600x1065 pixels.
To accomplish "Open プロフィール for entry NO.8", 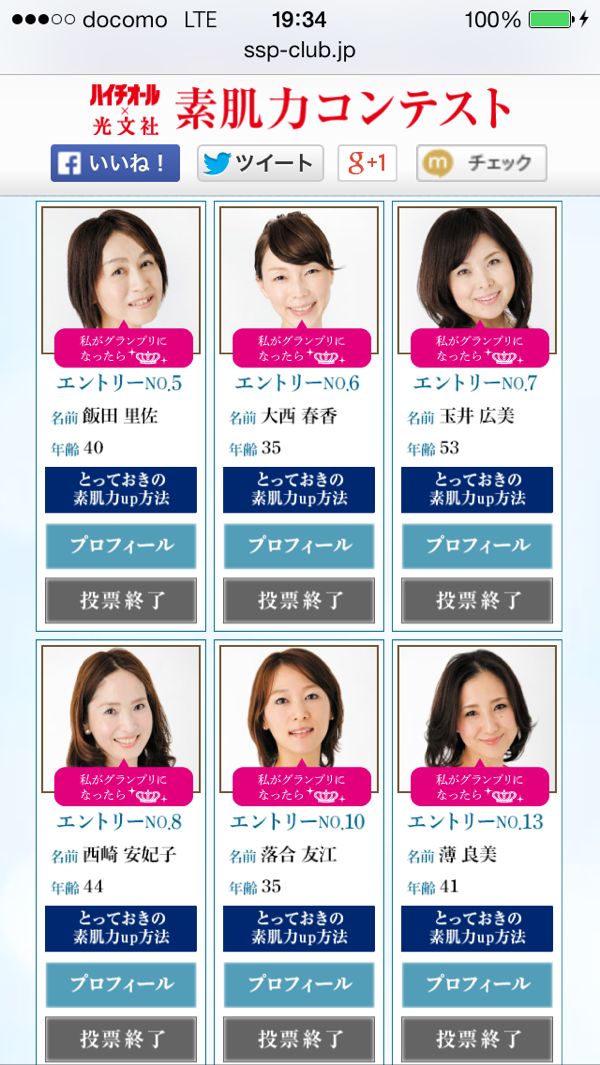I will pos(121,985).
